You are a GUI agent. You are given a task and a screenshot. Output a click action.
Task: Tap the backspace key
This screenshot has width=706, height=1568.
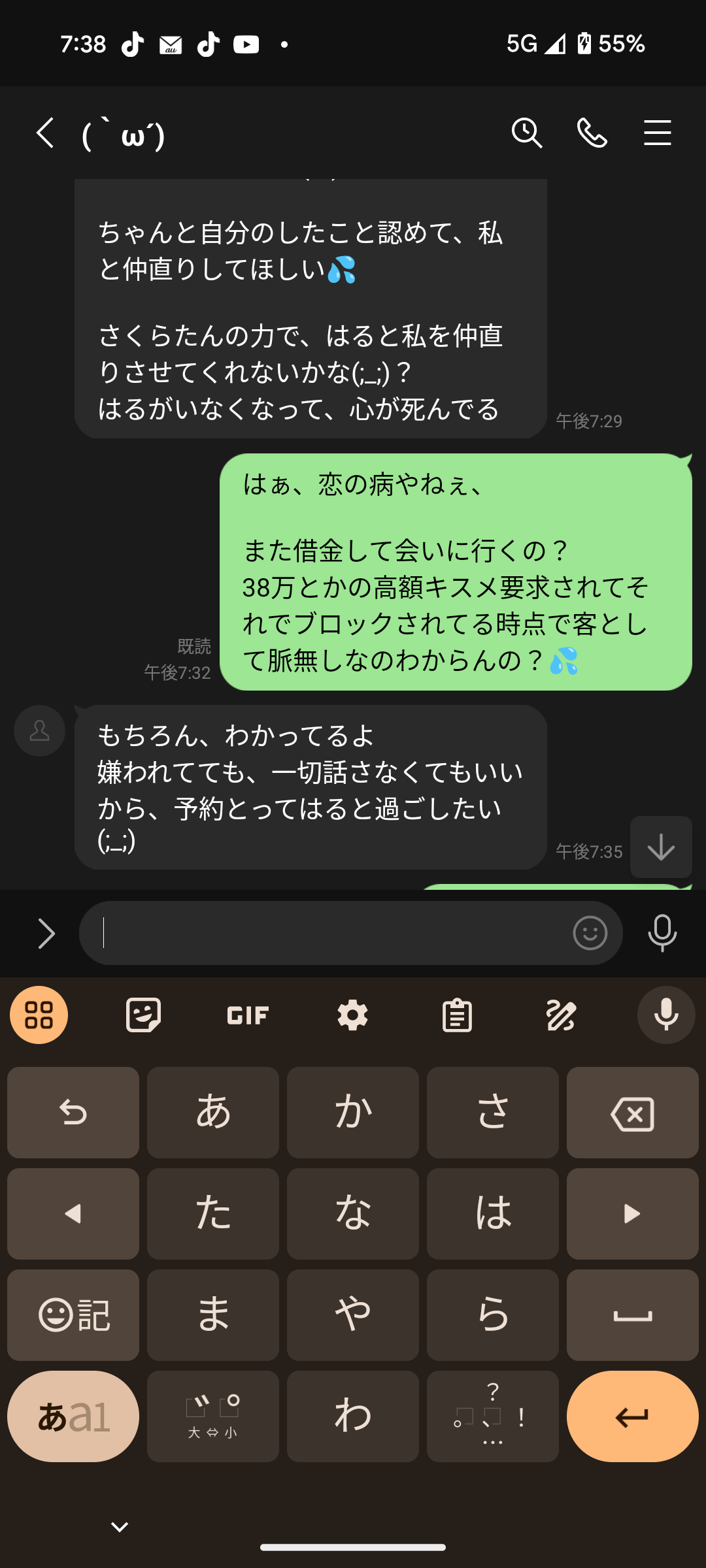click(632, 1113)
